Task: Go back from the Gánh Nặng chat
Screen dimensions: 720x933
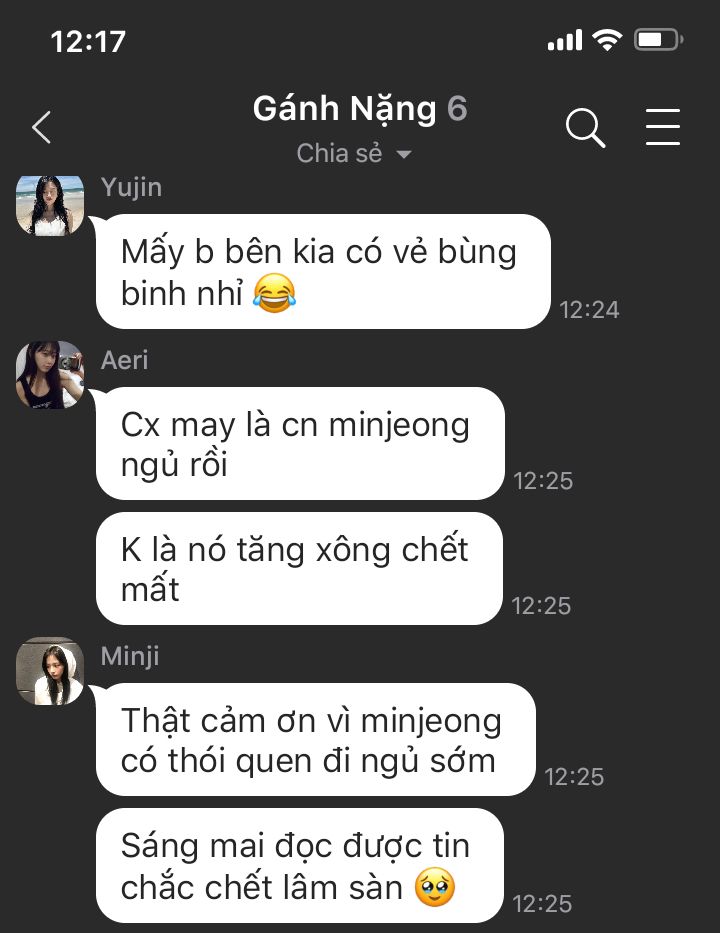Action: pos(41,127)
